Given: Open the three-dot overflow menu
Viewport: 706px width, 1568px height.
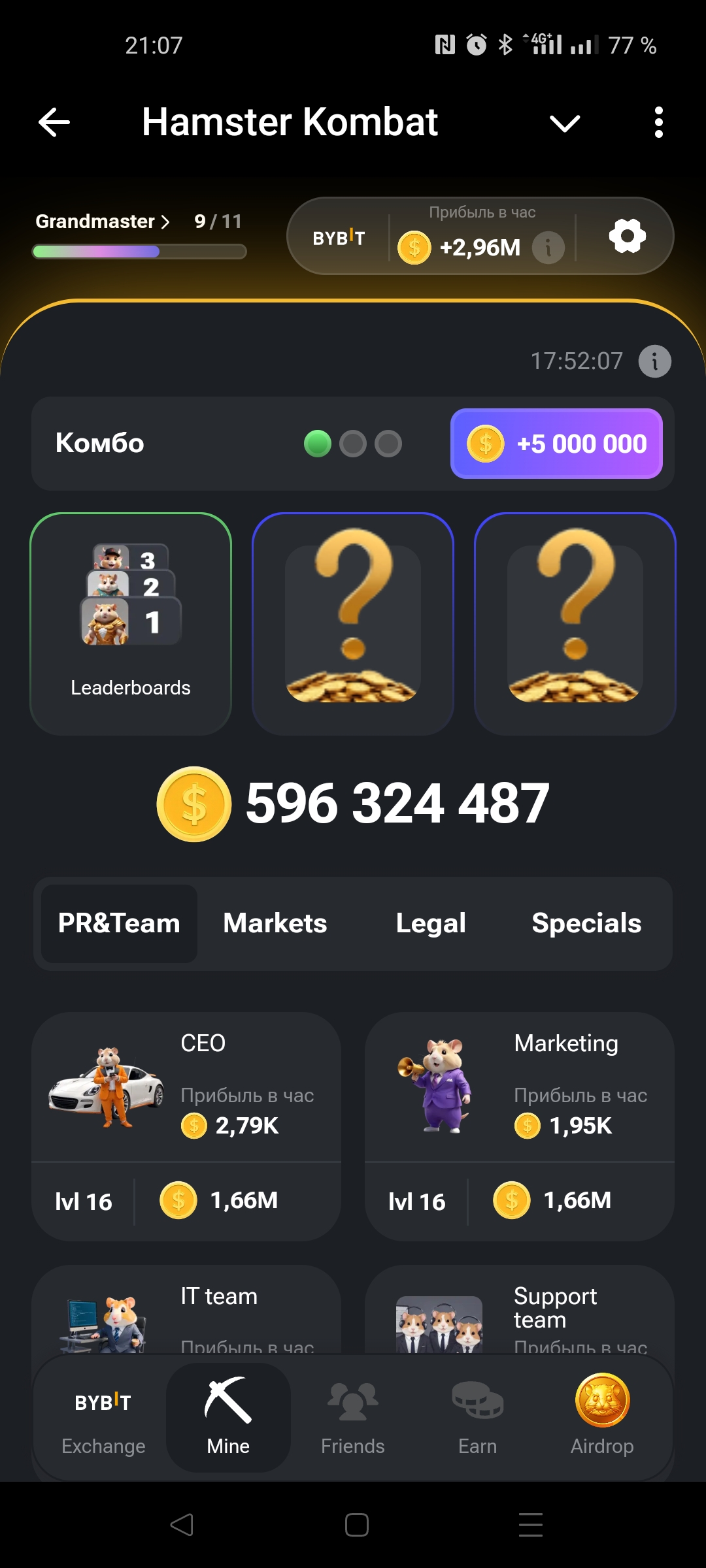Looking at the screenshot, I should coord(658,122).
